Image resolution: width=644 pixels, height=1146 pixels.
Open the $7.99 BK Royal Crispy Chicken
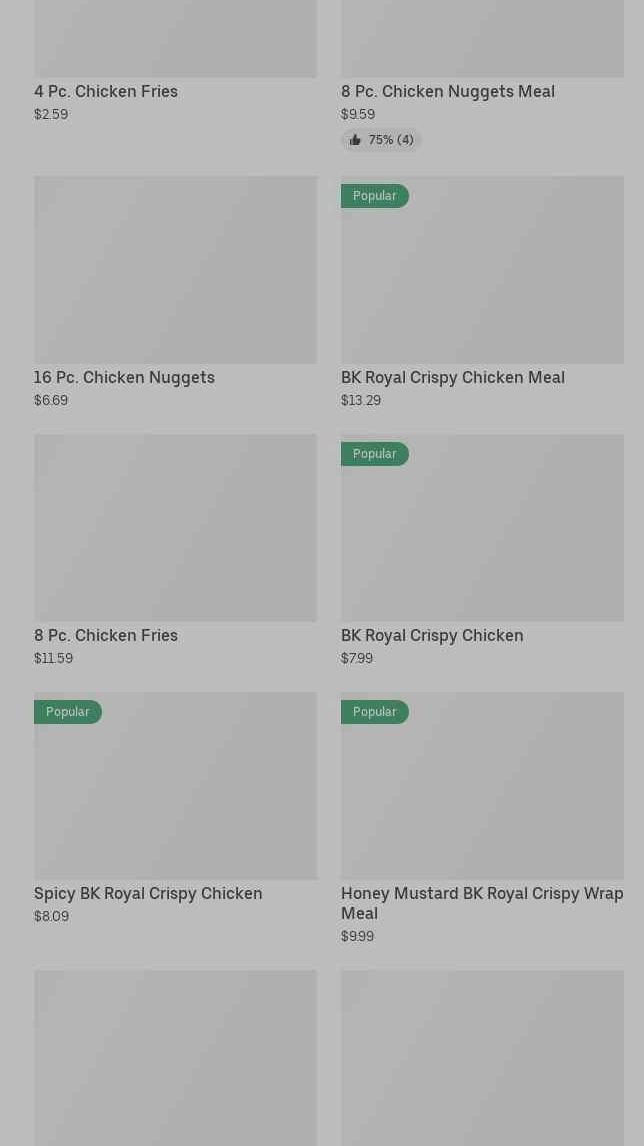482,550
